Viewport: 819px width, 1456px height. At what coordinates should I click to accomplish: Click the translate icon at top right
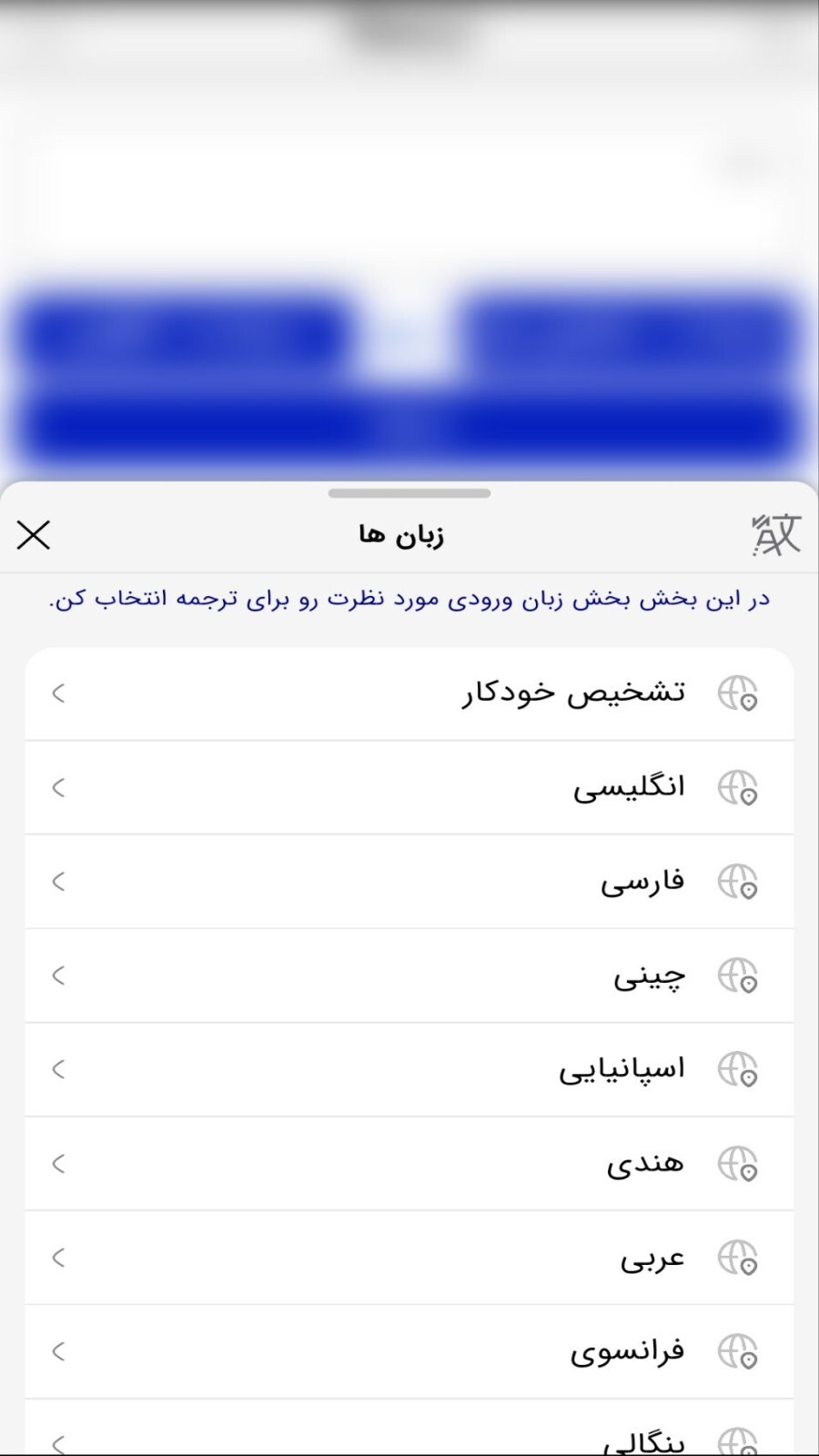pos(774,535)
